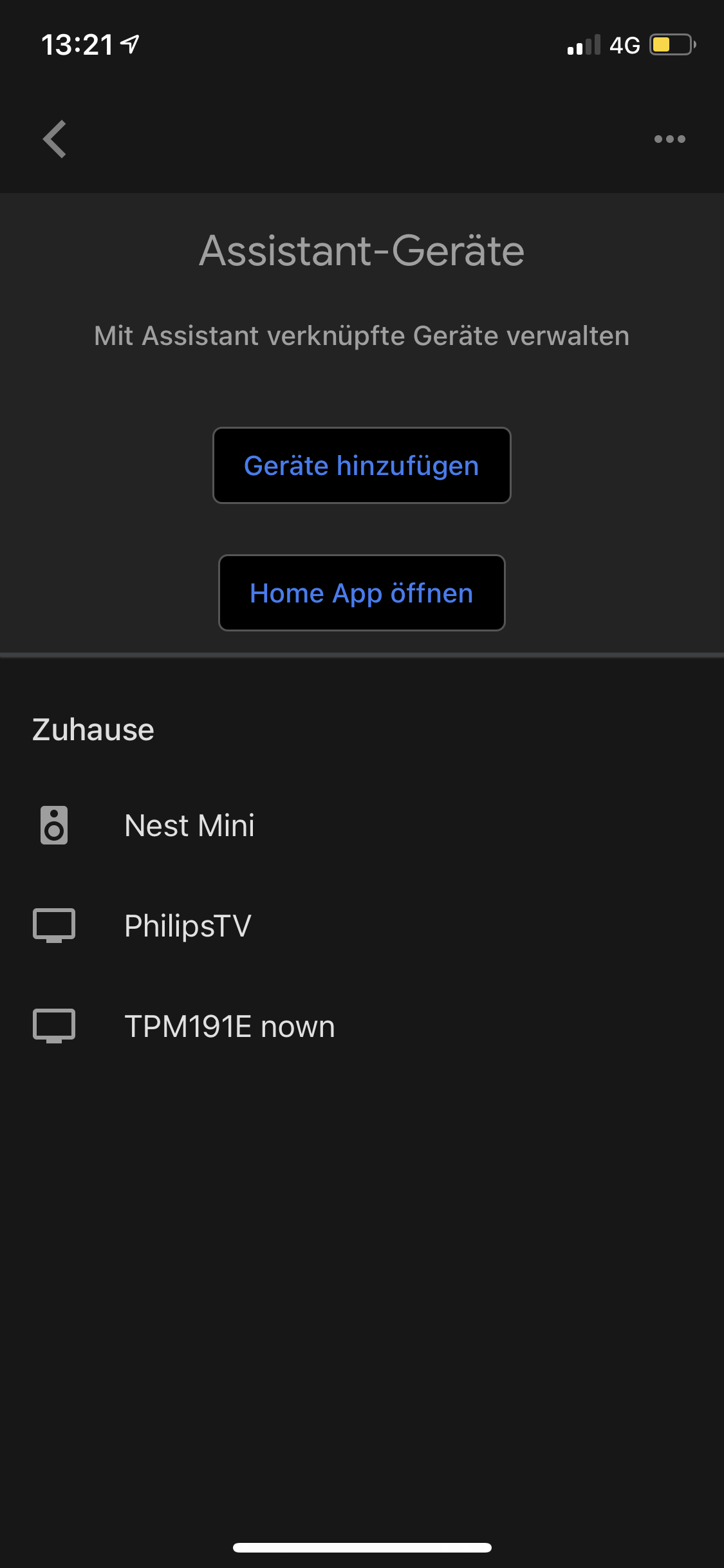Tap the Geräte hinzufügen button
Image resolution: width=724 pixels, height=1568 pixels.
362,465
